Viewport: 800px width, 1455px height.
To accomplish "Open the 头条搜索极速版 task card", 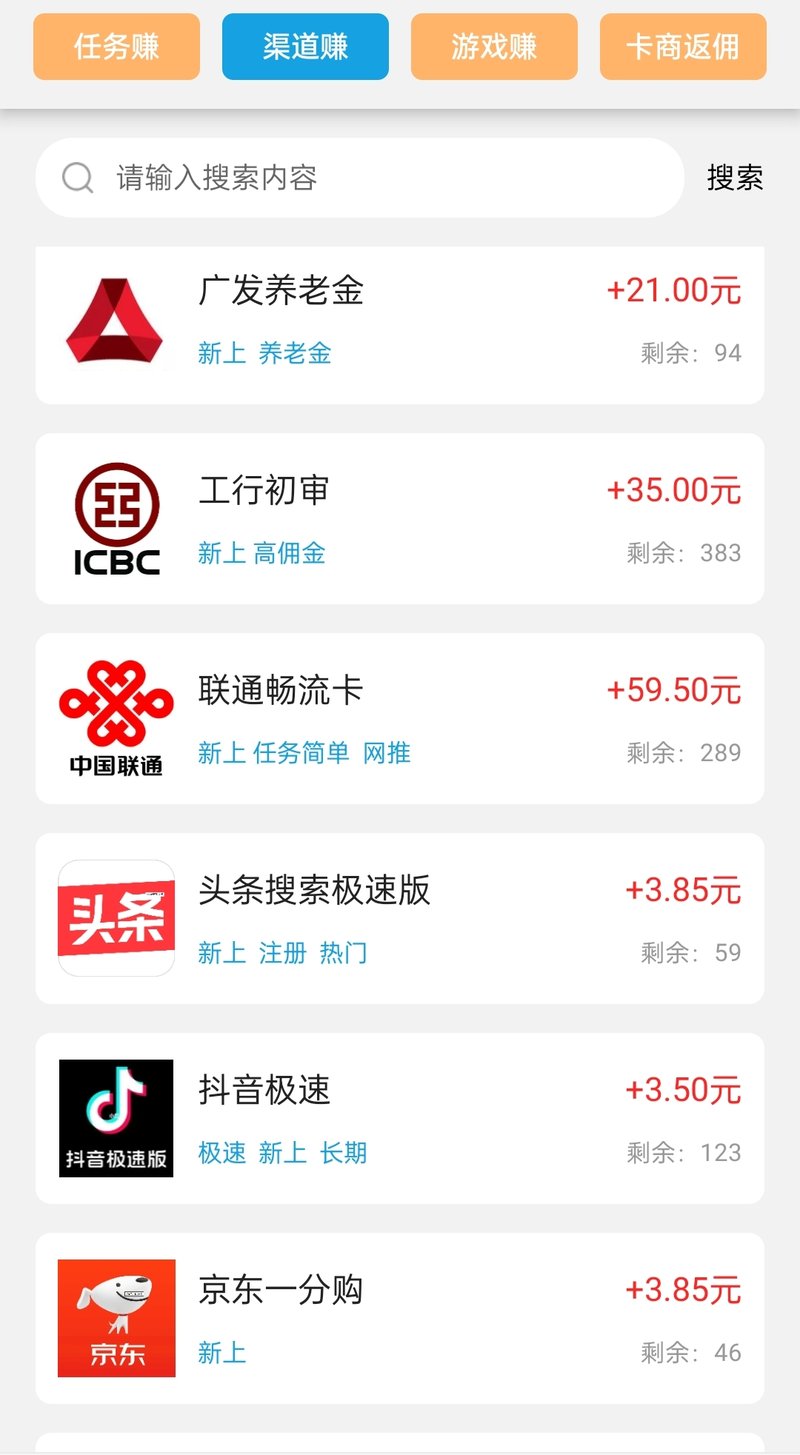I will [x=400, y=919].
